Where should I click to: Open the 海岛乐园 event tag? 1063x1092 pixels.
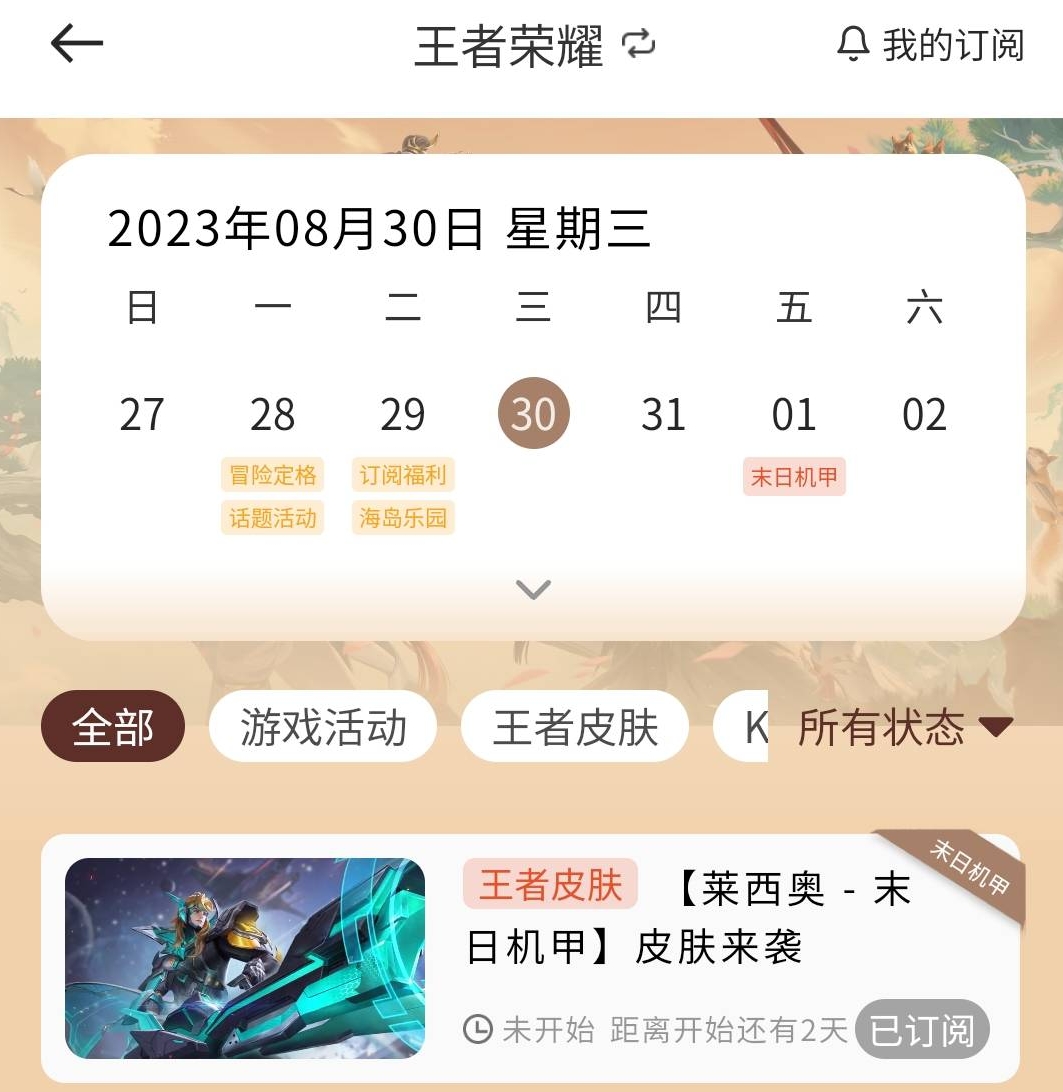click(402, 518)
